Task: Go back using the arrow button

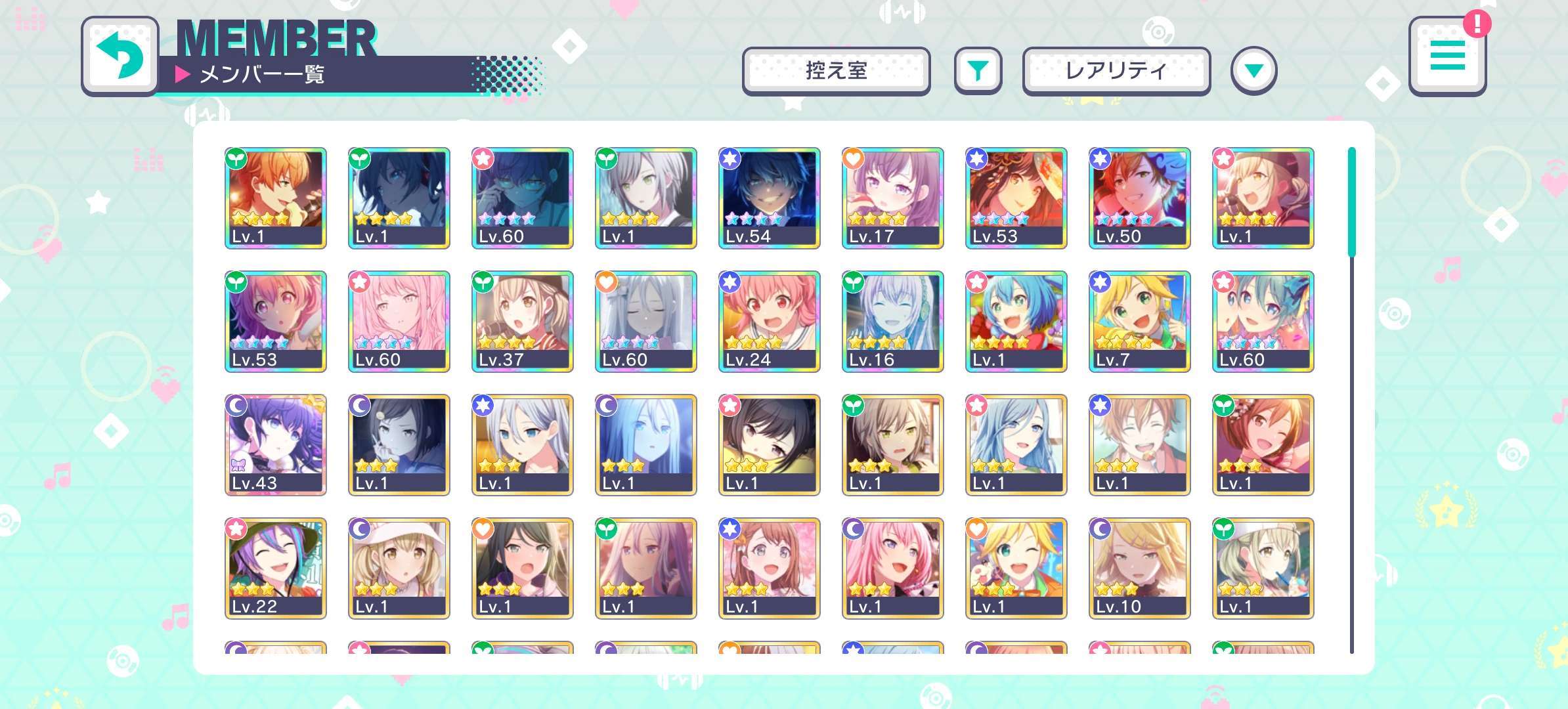Action: (x=120, y=56)
